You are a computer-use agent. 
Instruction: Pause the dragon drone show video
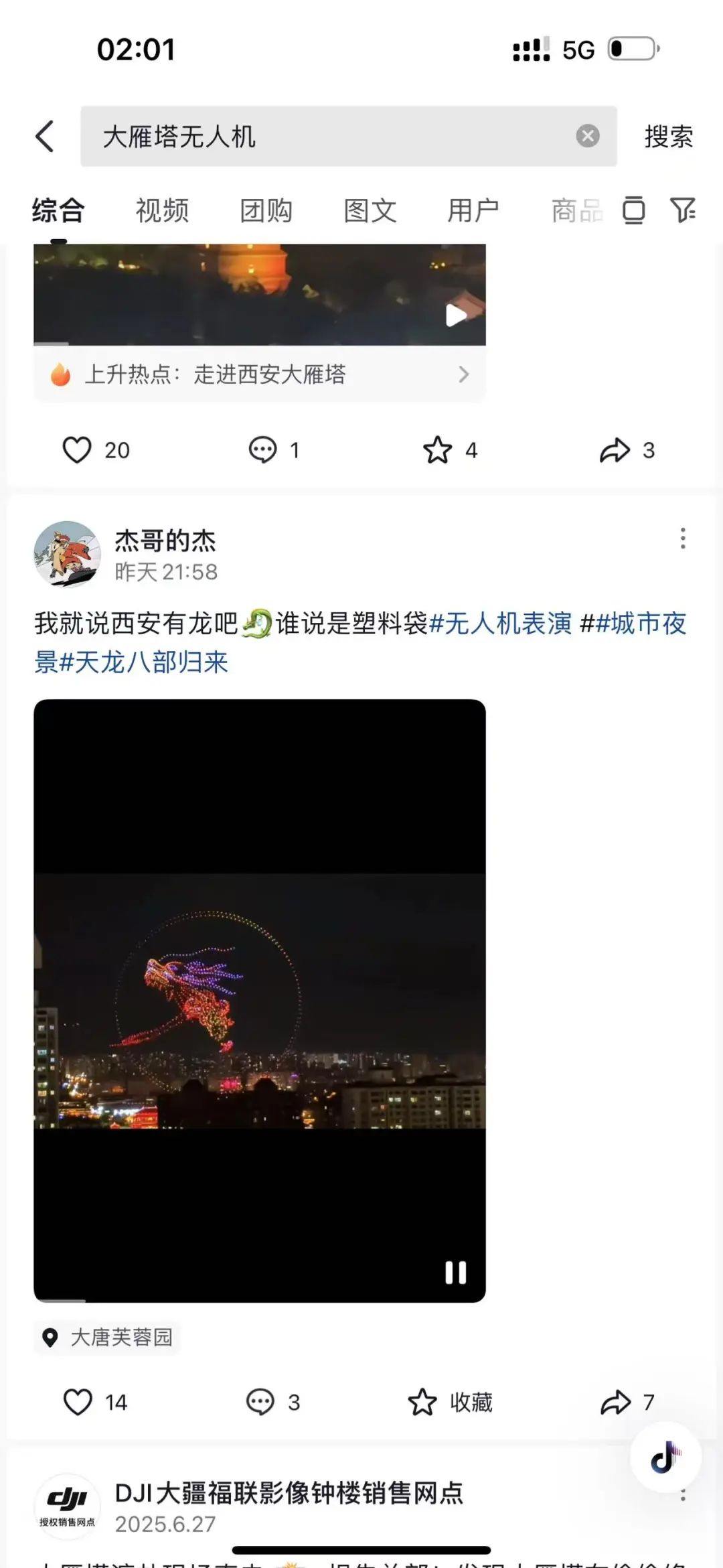(x=456, y=1272)
